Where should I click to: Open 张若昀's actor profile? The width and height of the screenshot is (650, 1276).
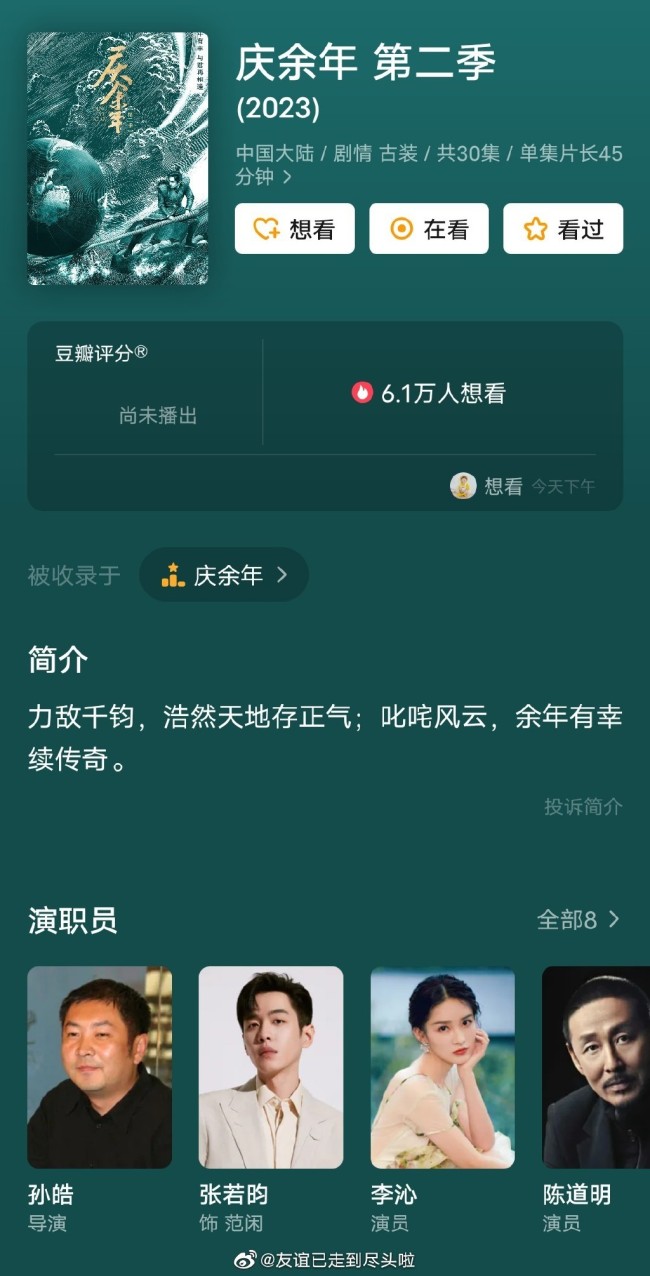(x=271, y=1067)
